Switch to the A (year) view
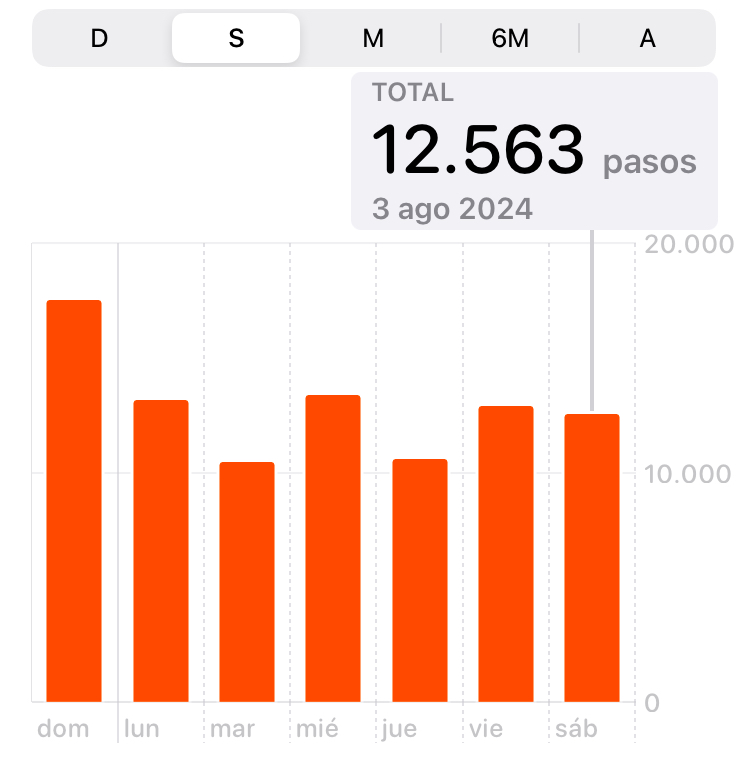750x767 pixels. tap(647, 38)
